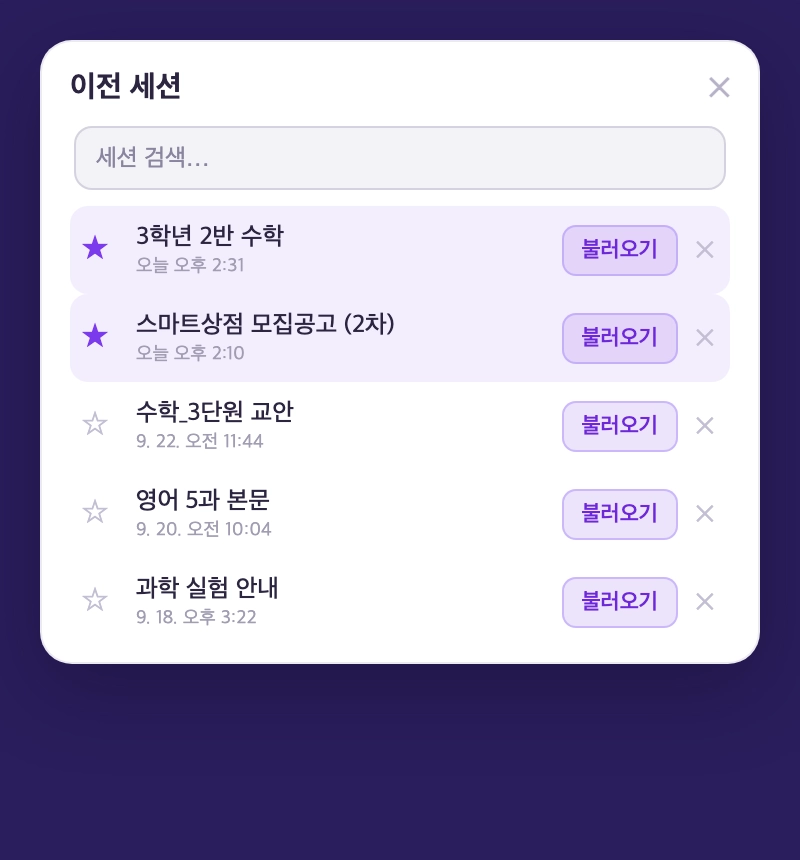
Task: Remove the 영어 5과 본문 session
Action: coord(705,514)
